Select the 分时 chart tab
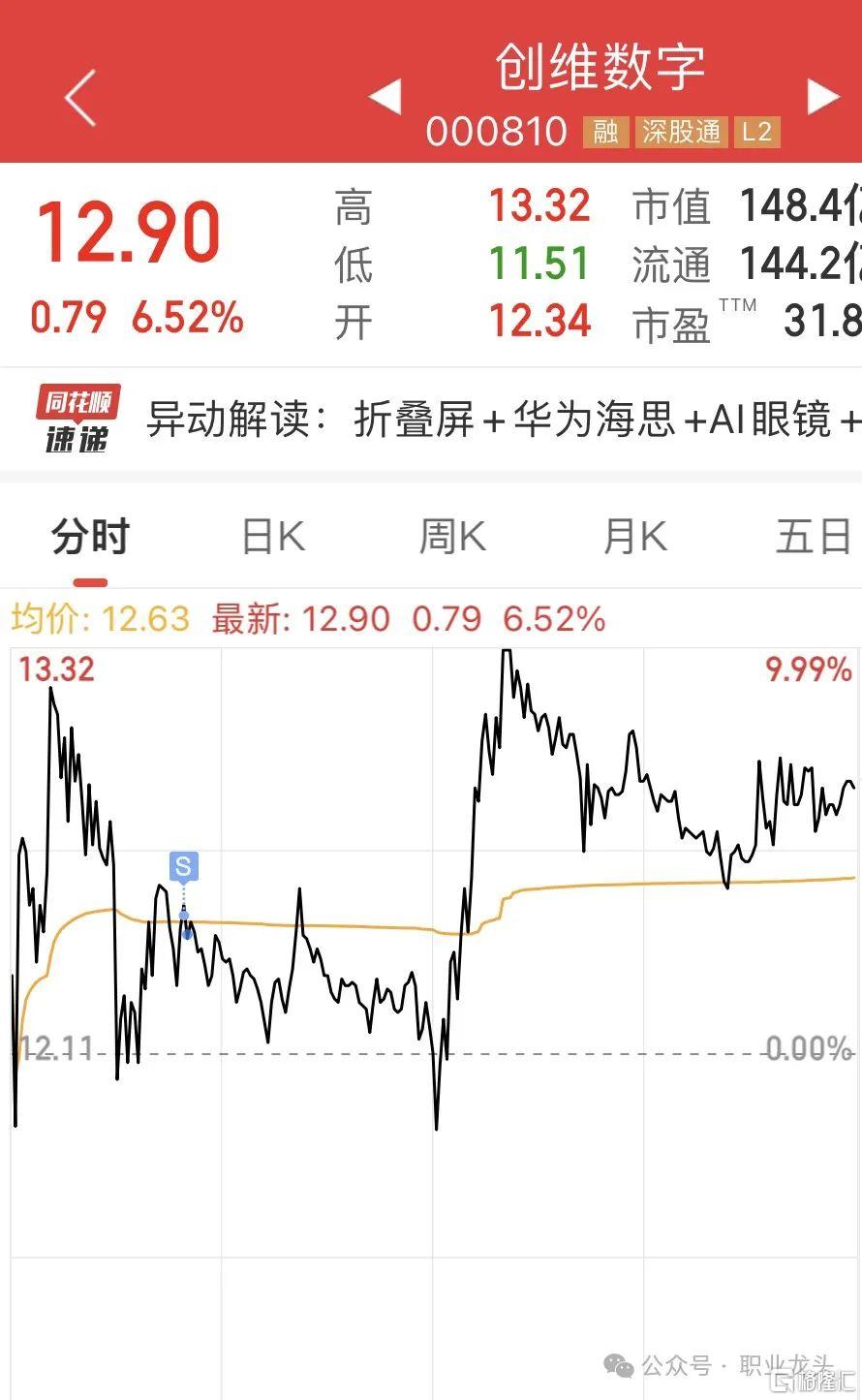Viewport: 862px width, 1400px height. pos(90,536)
